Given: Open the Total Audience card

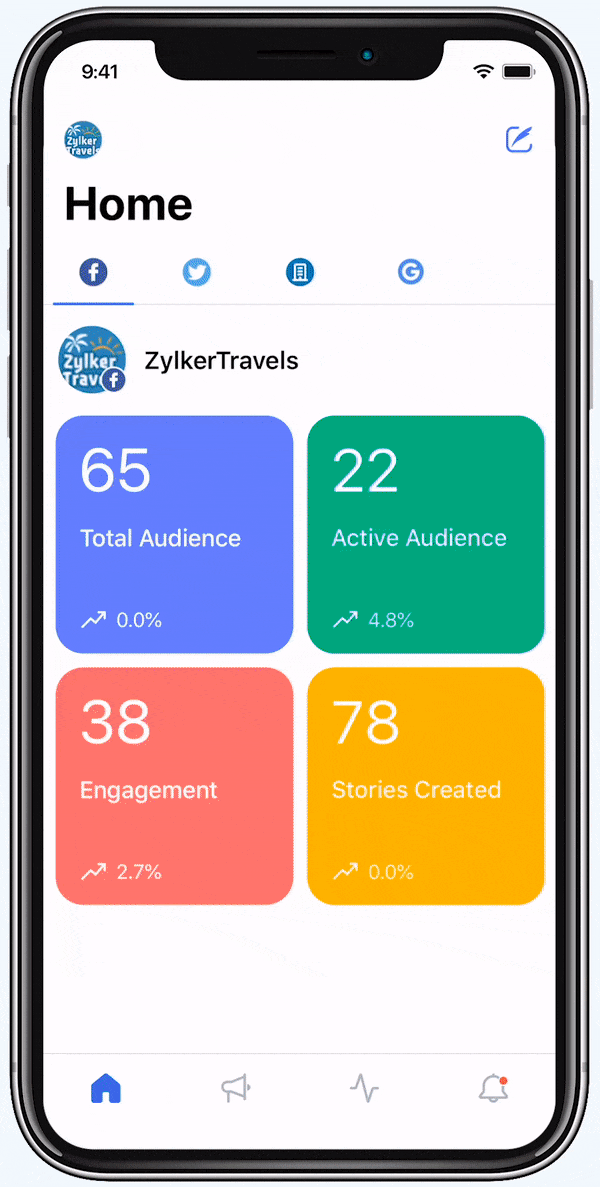Looking at the screenshot, I should click(174, 534).
